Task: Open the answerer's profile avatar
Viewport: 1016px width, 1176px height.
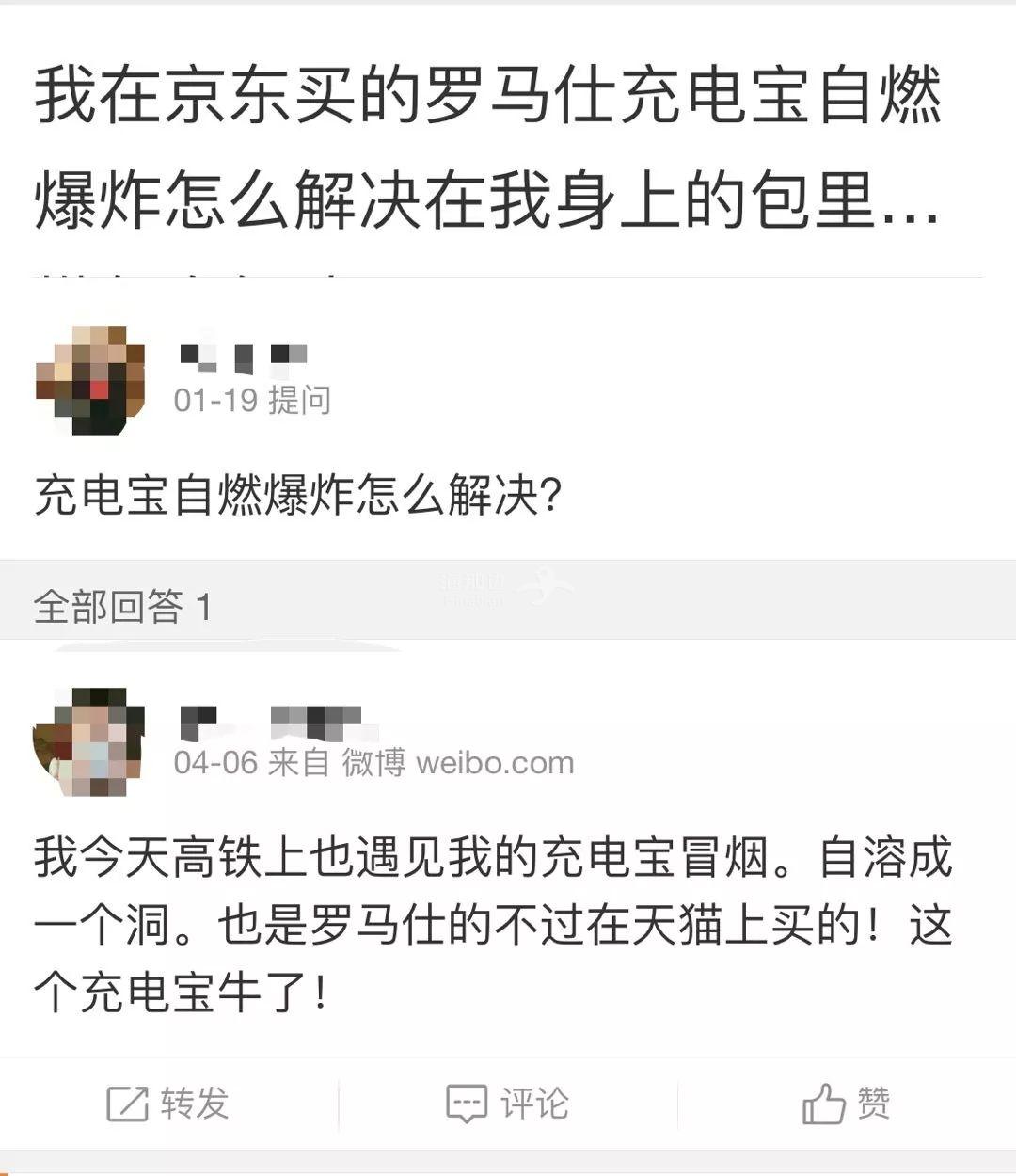Action: coord(90,742)
